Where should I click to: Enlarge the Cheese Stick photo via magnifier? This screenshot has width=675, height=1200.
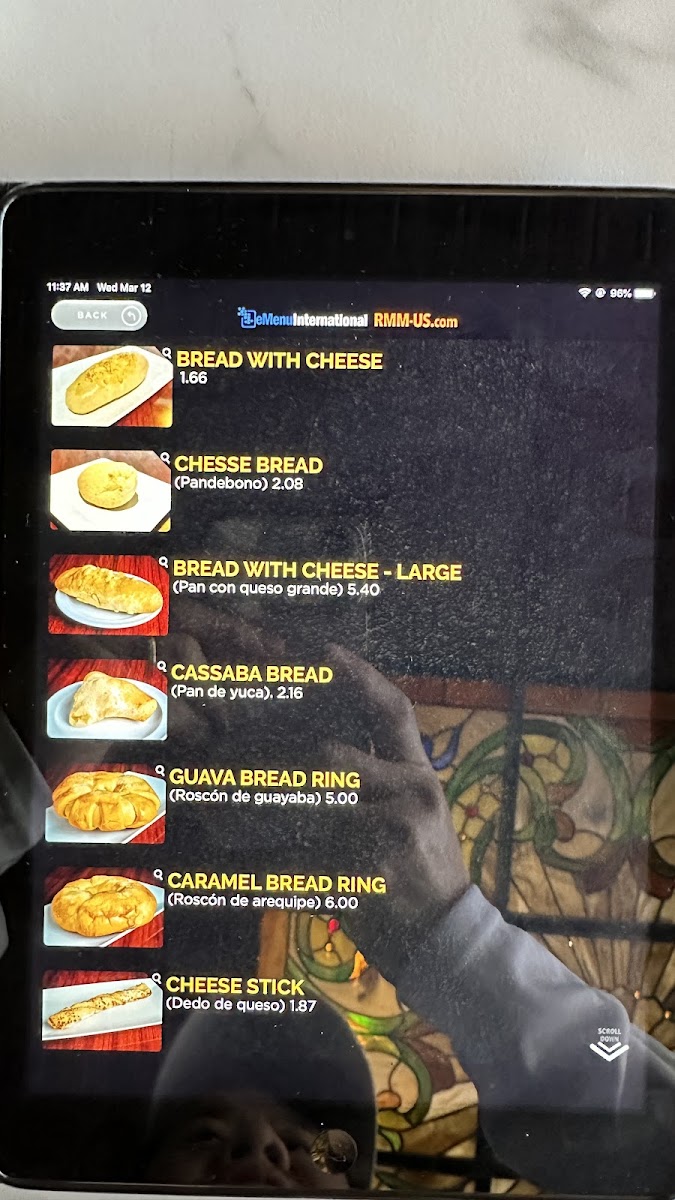pyautogui.click(x=158, y=979)
